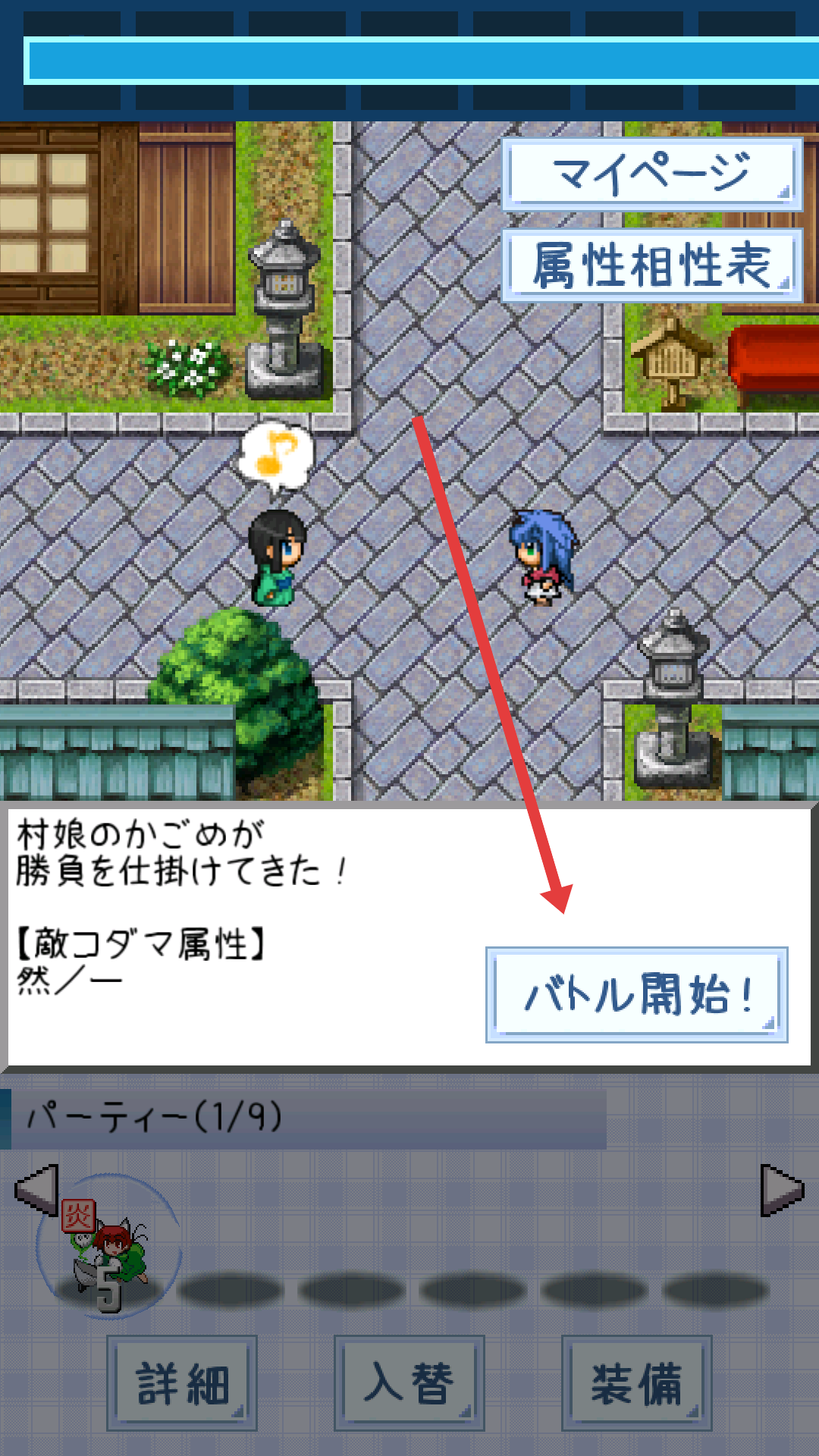Go to next party with right arrow
819x1456 pixels.
[x=781, y=1189]
